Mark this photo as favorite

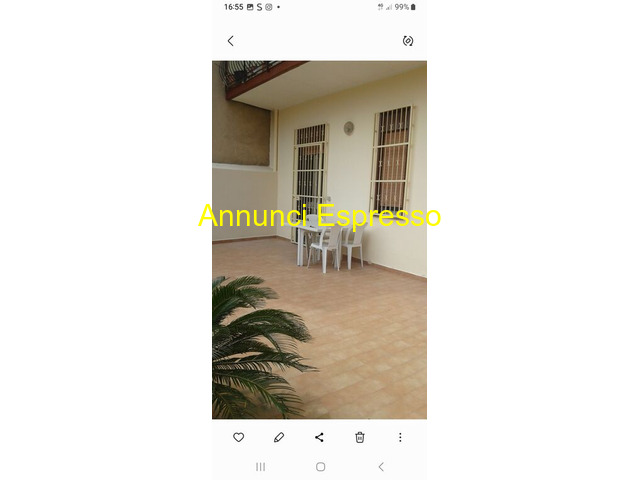239,437
